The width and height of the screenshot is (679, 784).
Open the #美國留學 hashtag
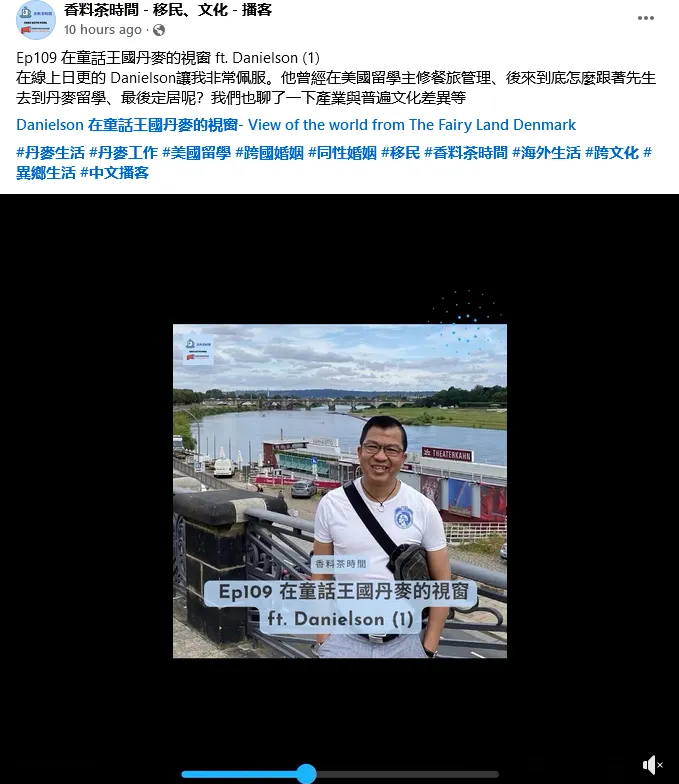(x=196, y=153)
